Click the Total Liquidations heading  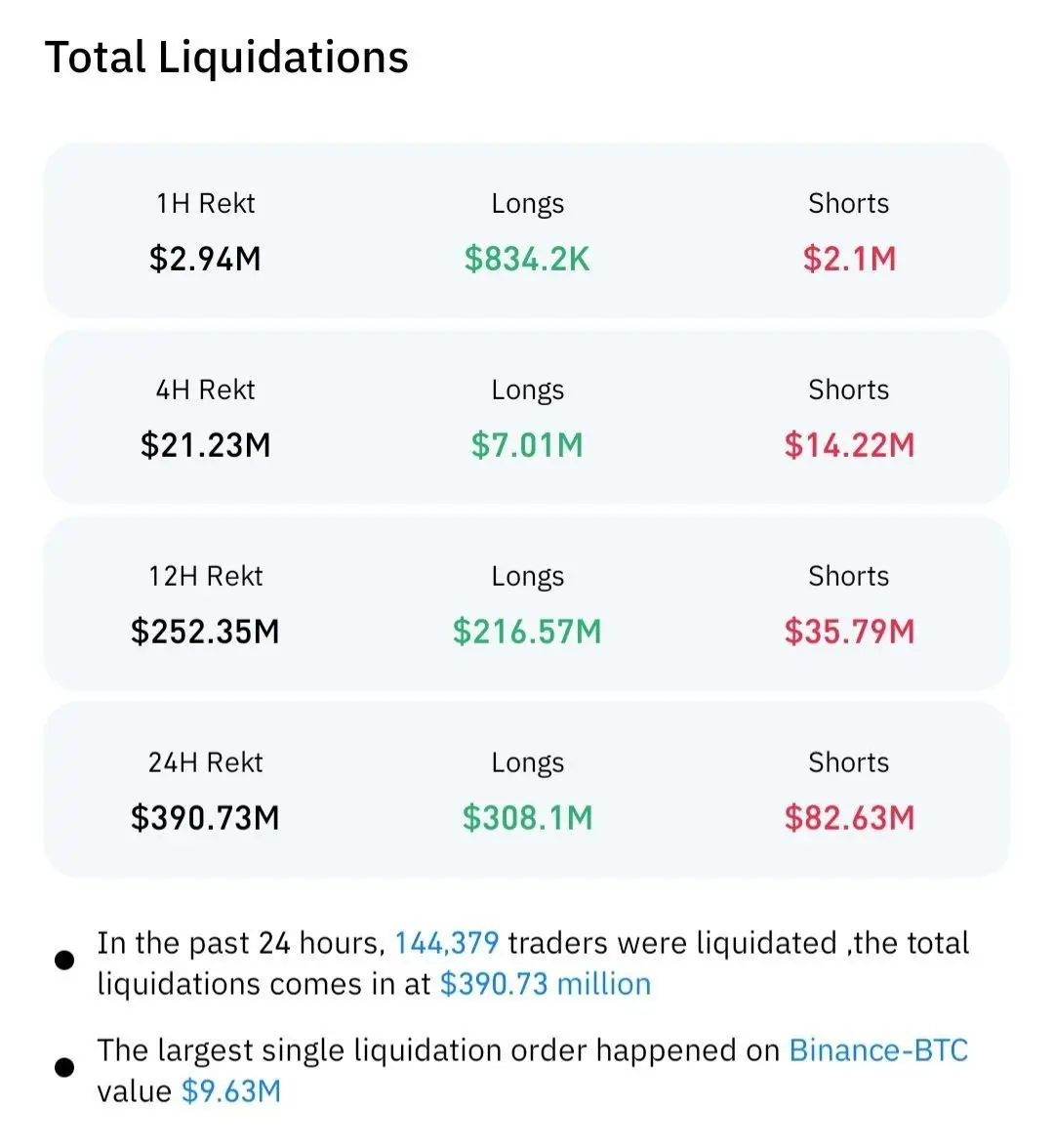pos(228,58)
